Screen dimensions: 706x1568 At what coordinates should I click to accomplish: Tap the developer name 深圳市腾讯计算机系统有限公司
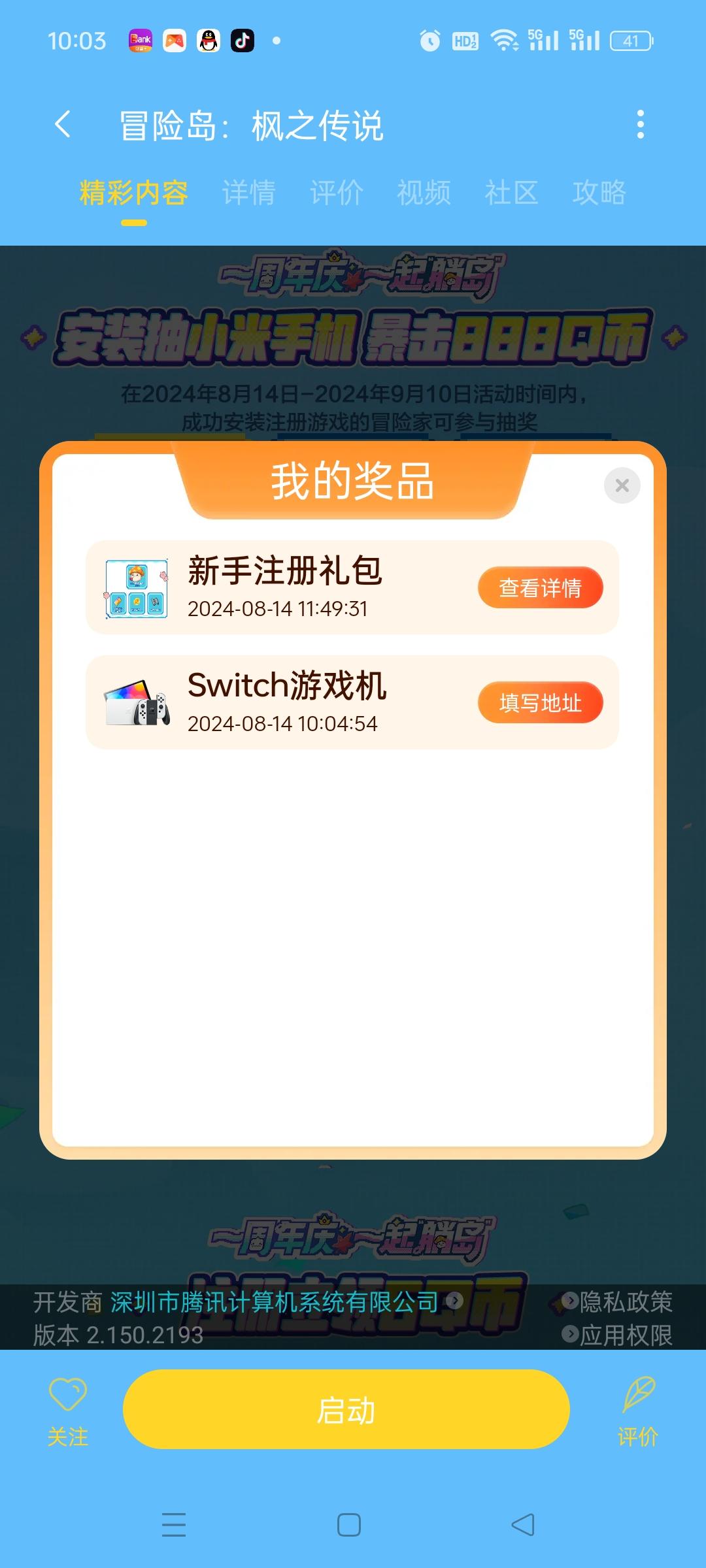pyautogui.click(x=273, y=1301)
